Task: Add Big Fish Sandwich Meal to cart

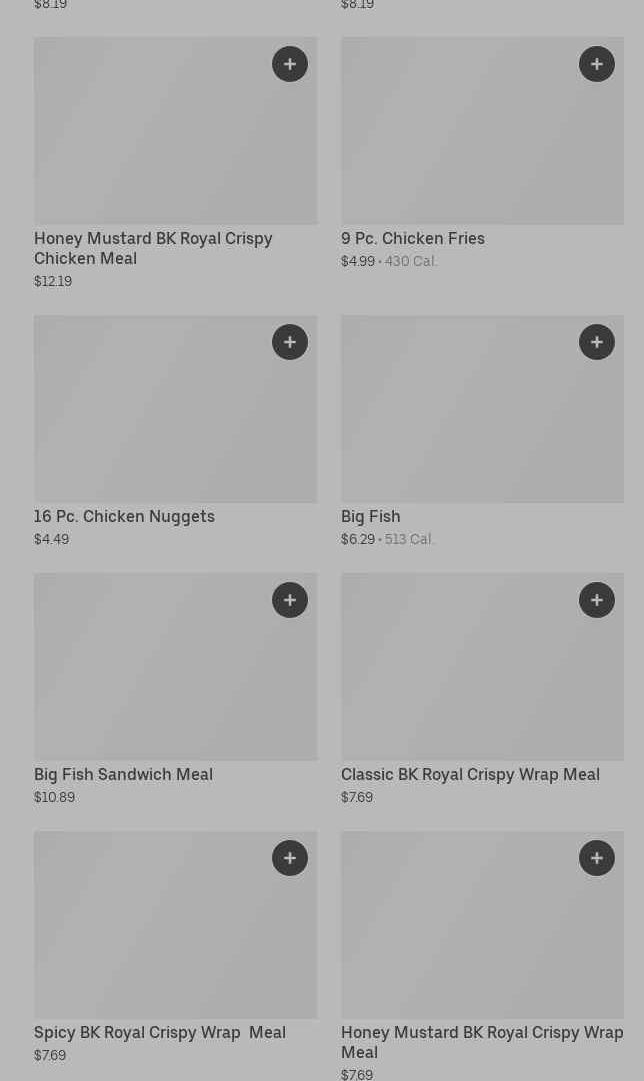Action: click(290, 600)
